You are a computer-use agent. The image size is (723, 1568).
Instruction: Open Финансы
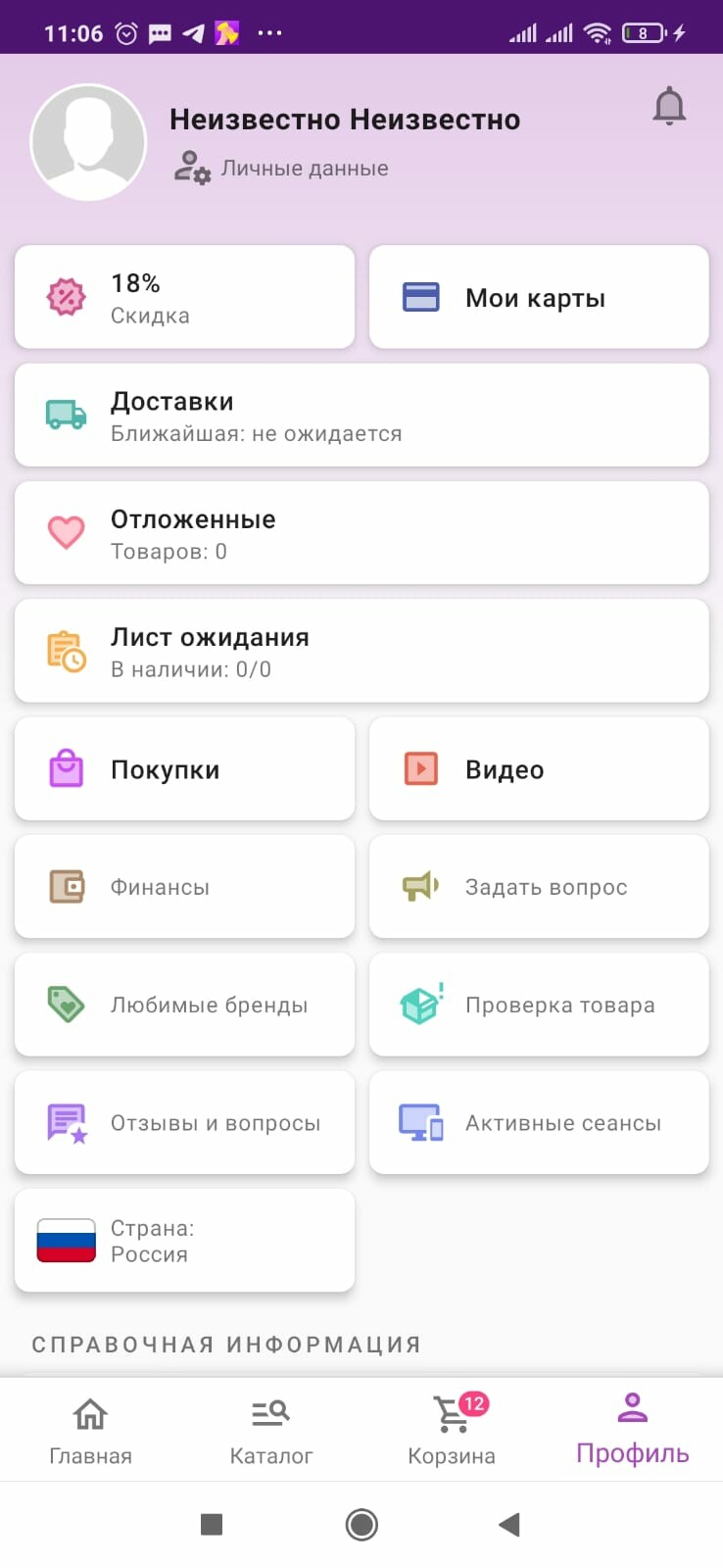pos(184,887)
